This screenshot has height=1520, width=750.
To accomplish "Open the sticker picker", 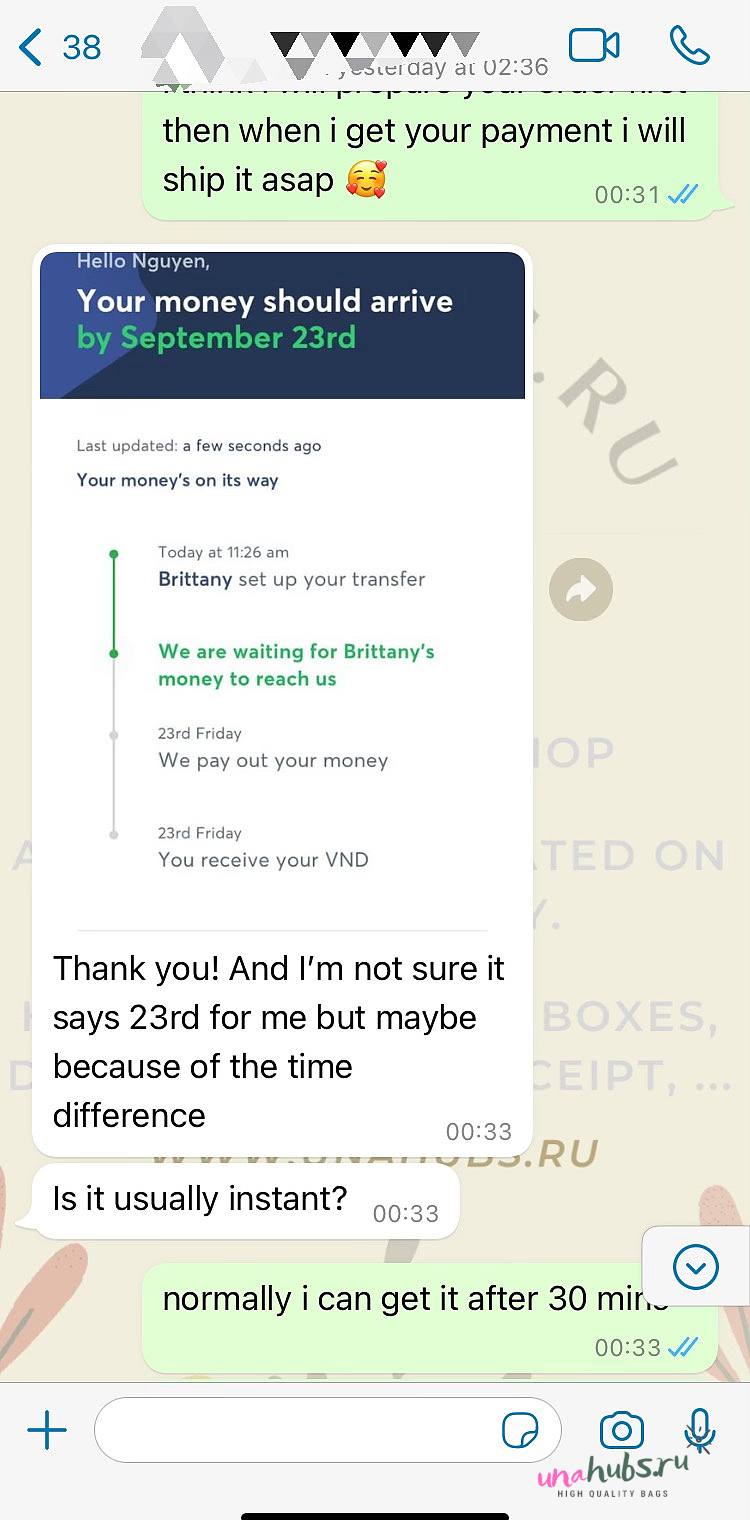I will tap(520, 1431).
